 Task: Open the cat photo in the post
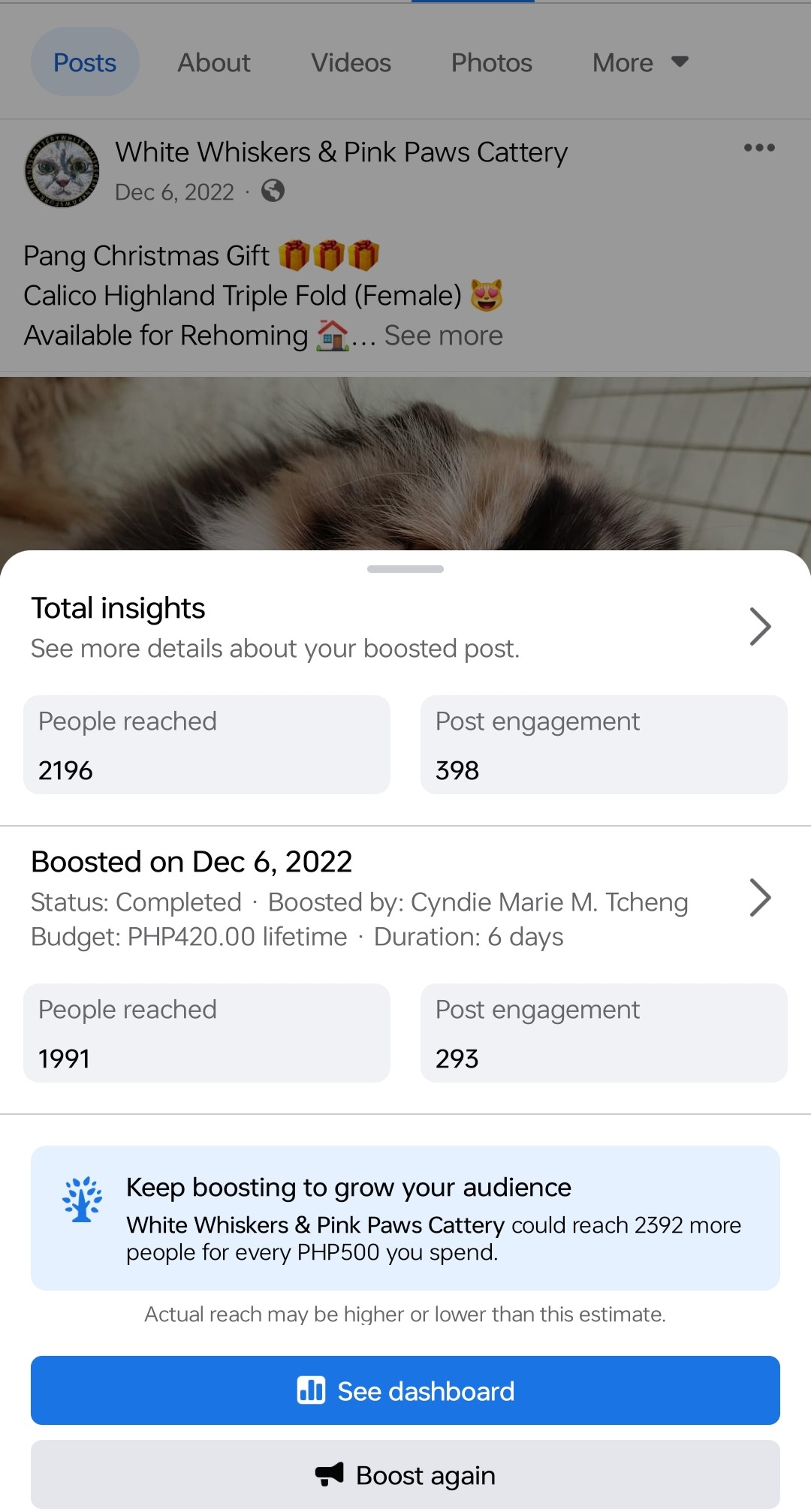405,463
